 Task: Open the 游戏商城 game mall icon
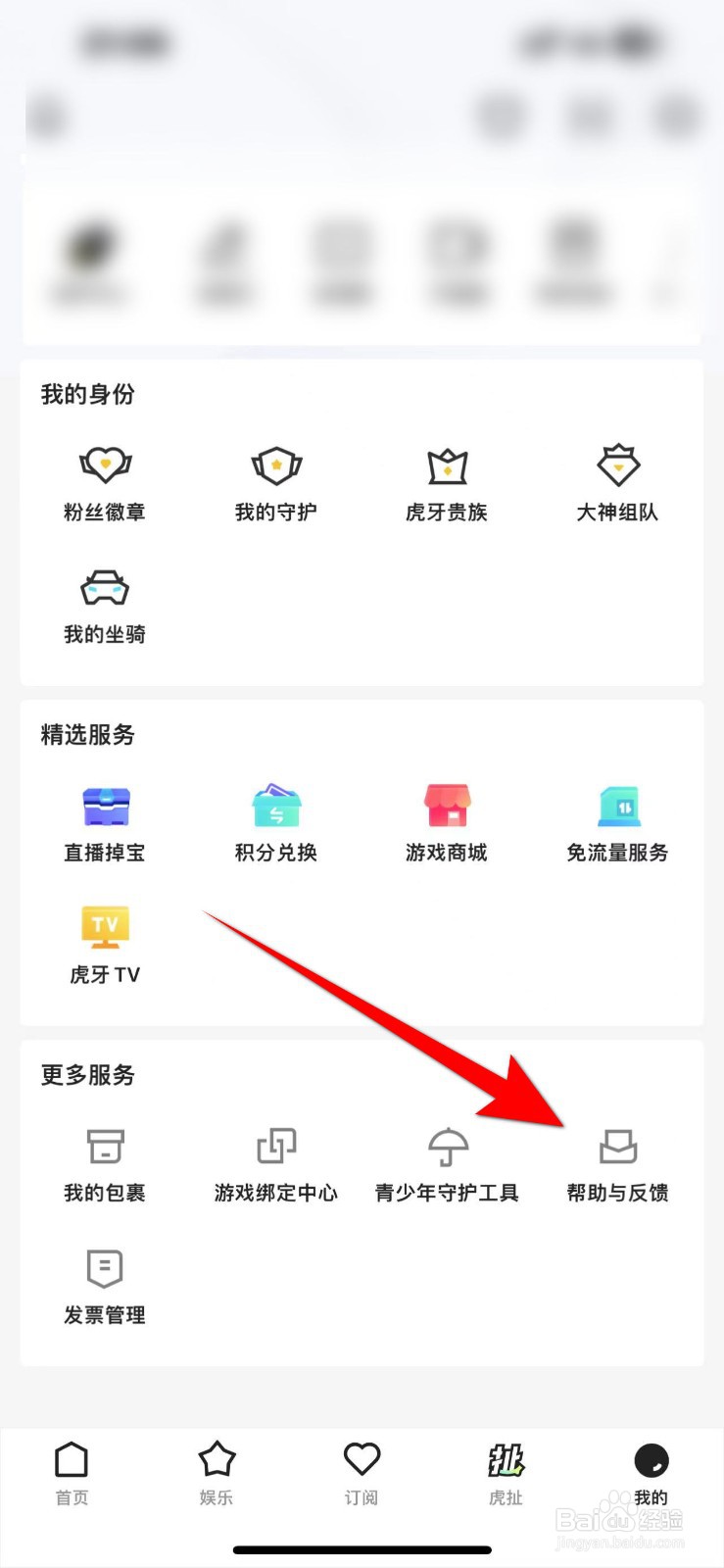click(446, 806)
